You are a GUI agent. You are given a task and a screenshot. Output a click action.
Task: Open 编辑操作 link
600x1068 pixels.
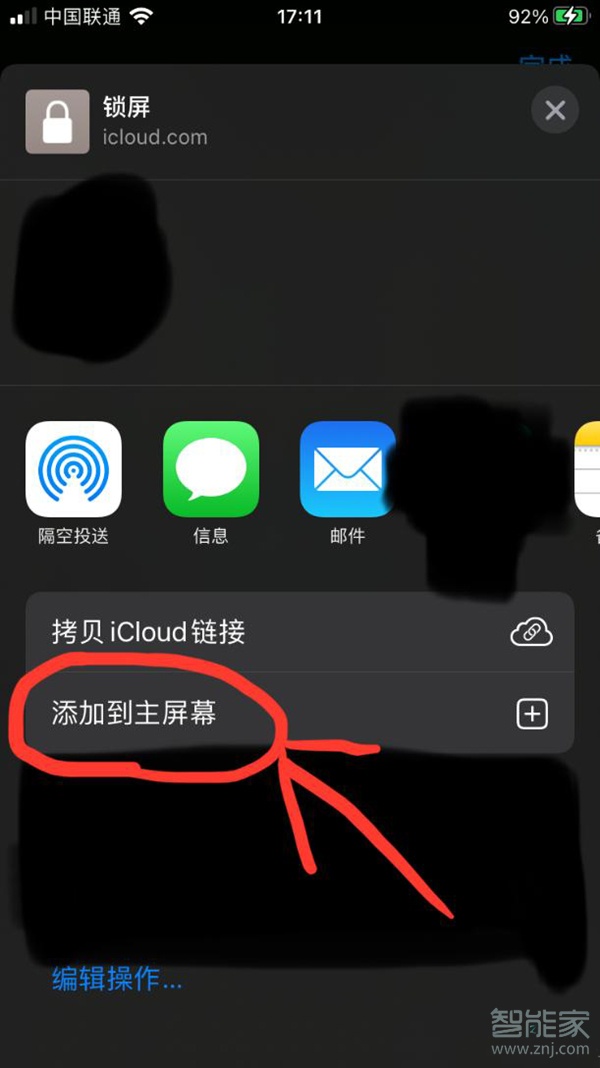click(x=117, y=979)
